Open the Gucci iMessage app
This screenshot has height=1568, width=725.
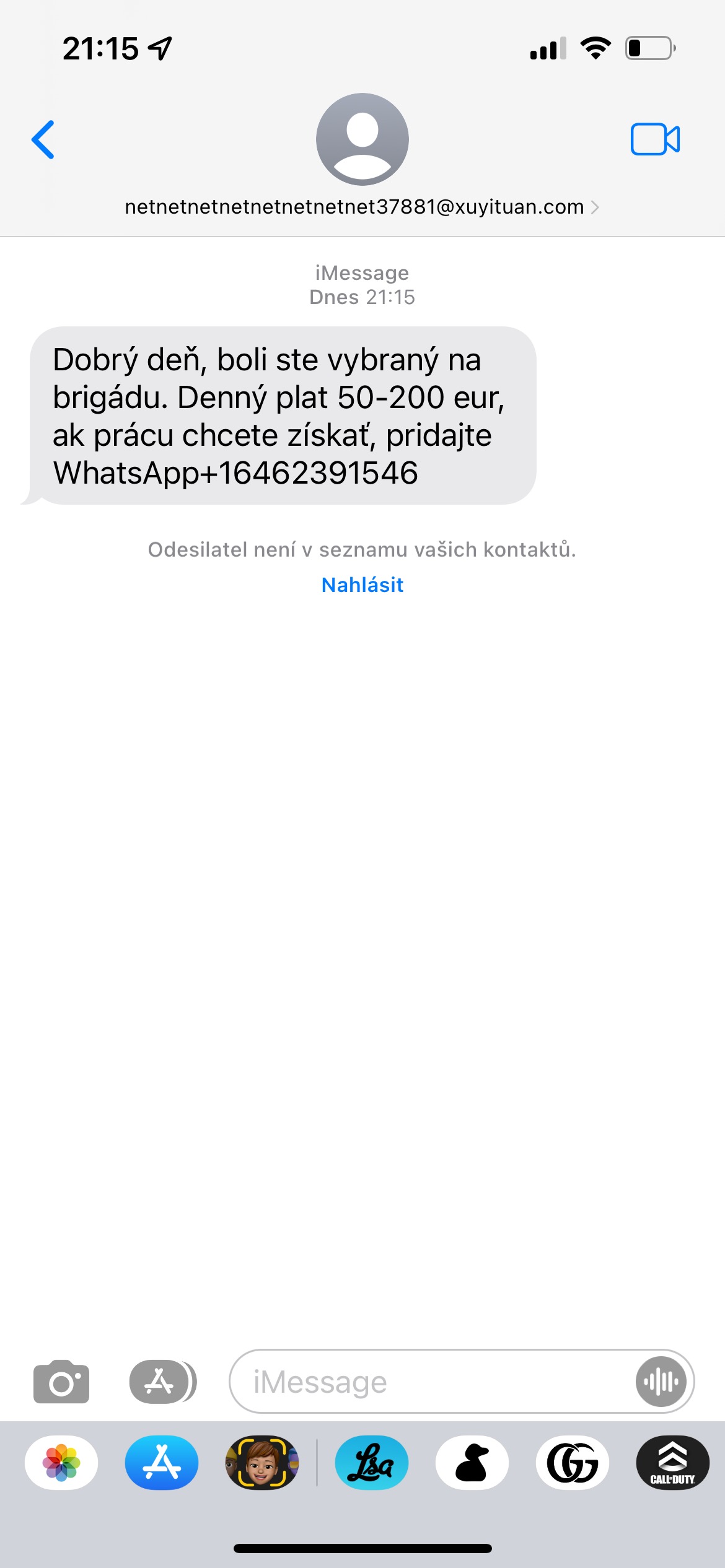tap(573, 1463)
